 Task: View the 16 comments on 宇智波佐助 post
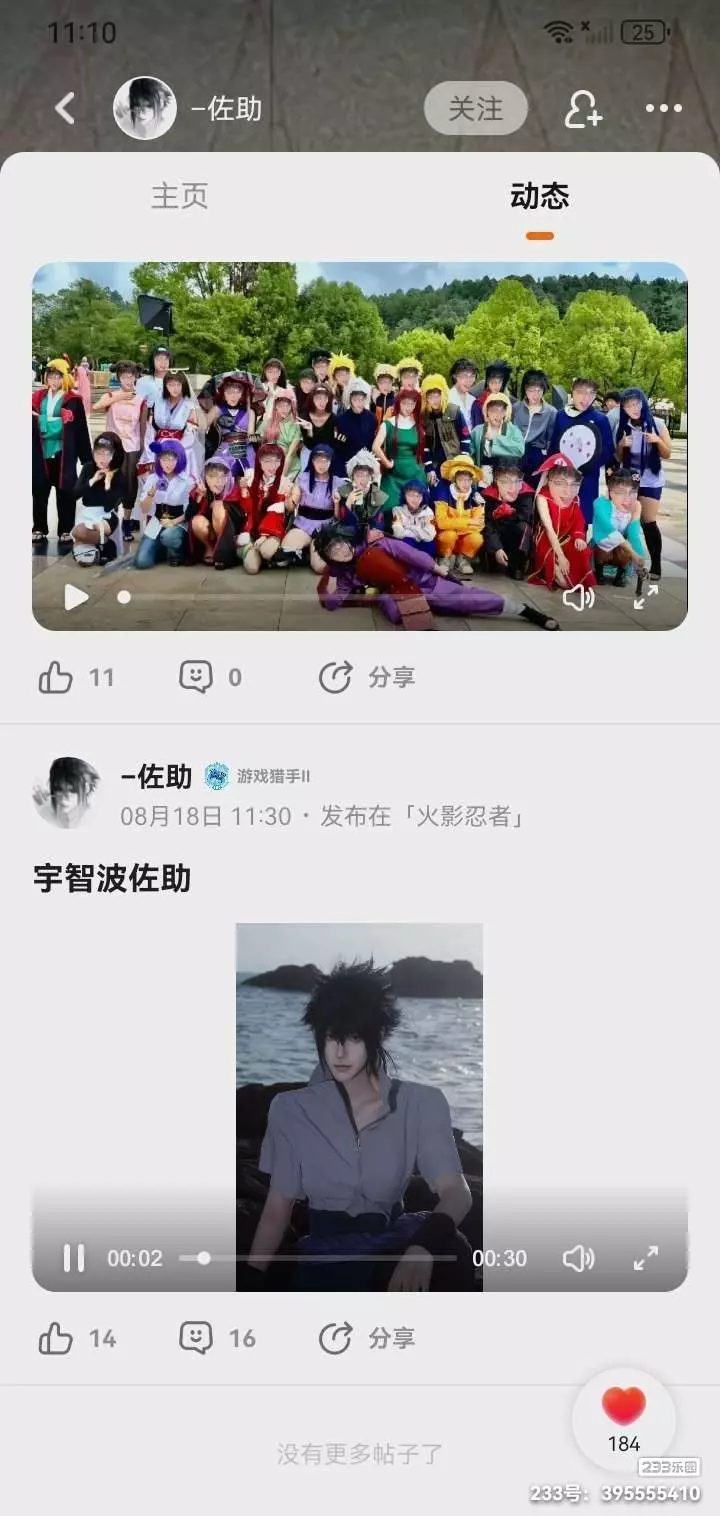pos(217,1338)
